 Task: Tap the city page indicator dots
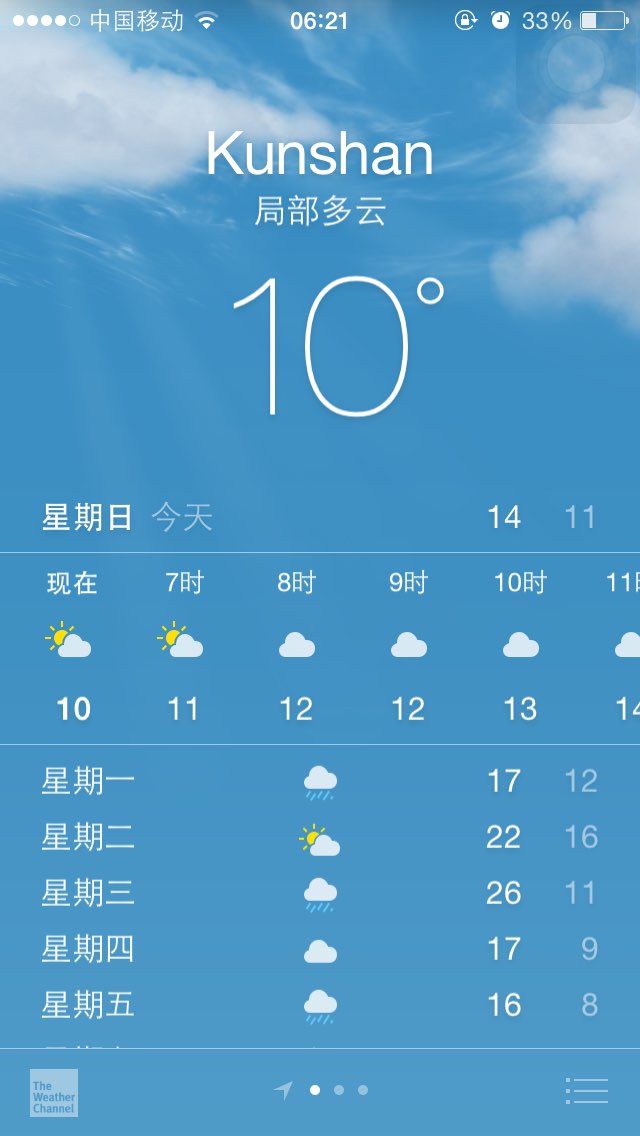tap(338, 1090)
